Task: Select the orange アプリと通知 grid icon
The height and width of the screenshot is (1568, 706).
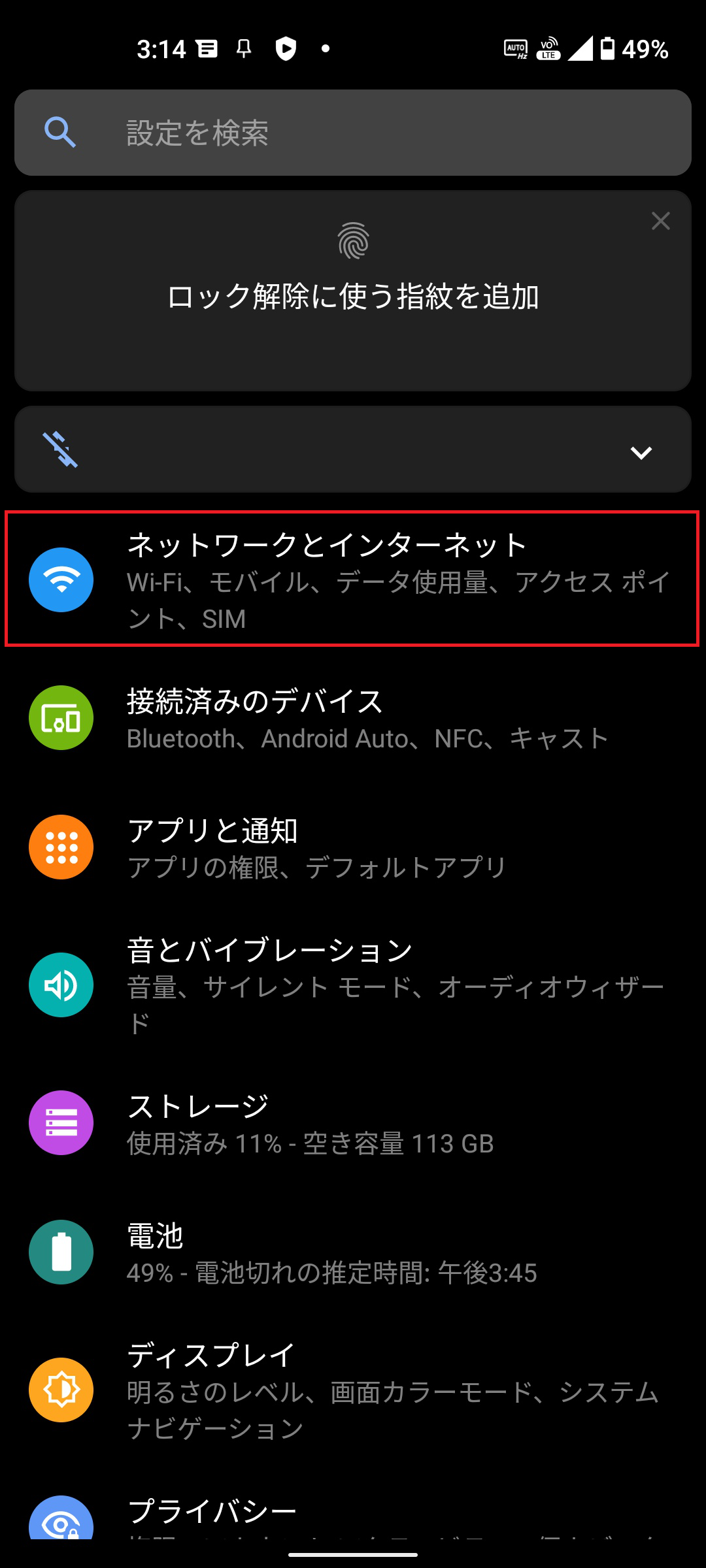Action: coord(61,846)
